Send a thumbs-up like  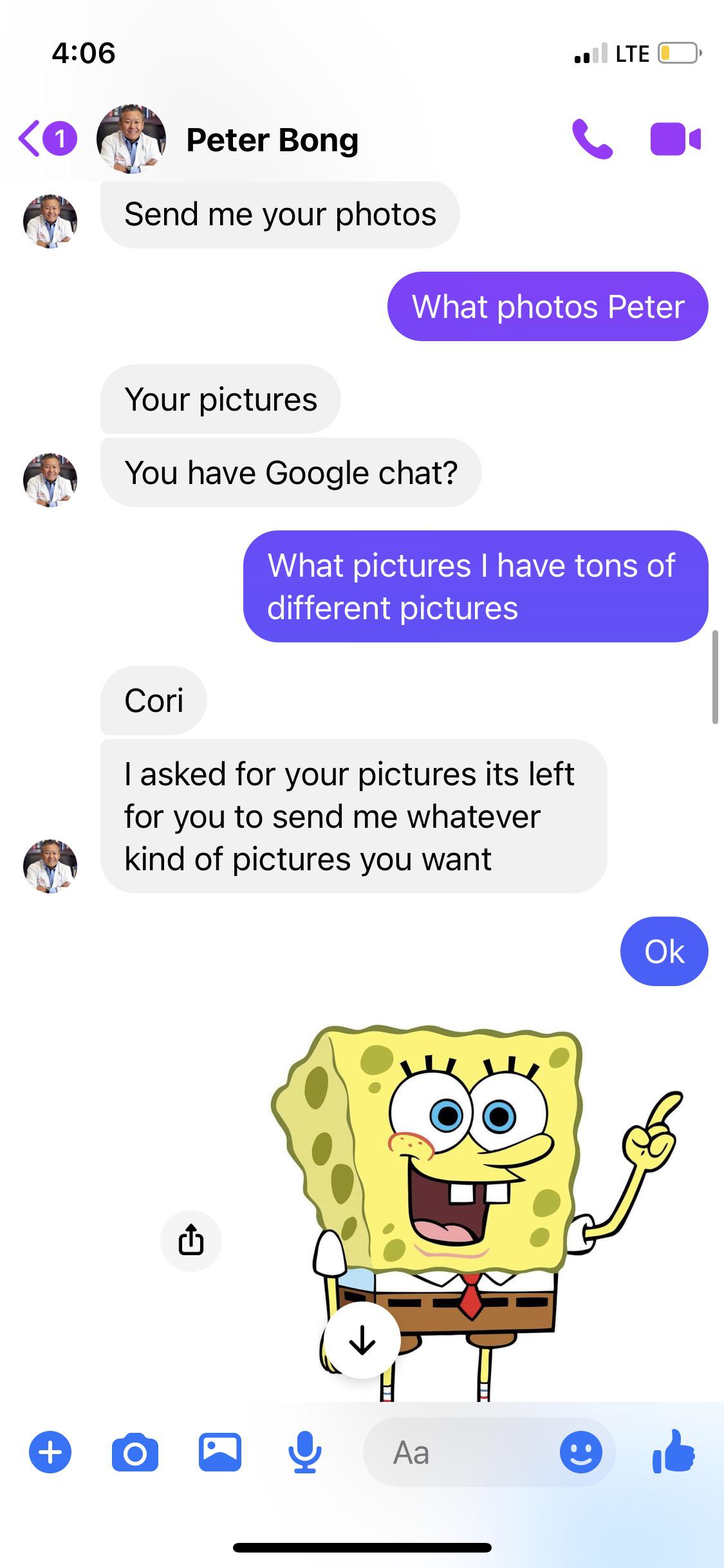point(674,1451)
